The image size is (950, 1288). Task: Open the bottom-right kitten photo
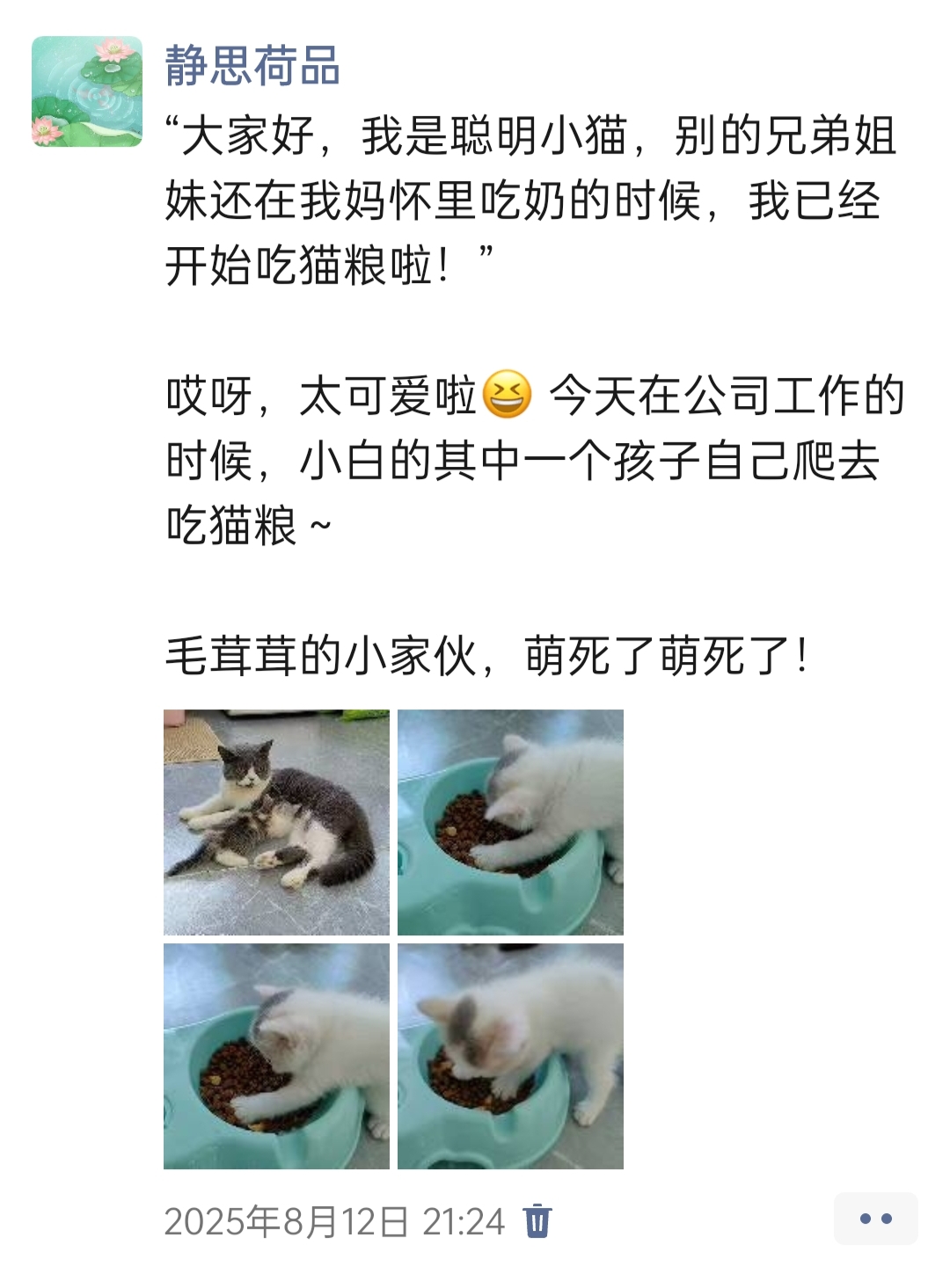[510, 1056]
